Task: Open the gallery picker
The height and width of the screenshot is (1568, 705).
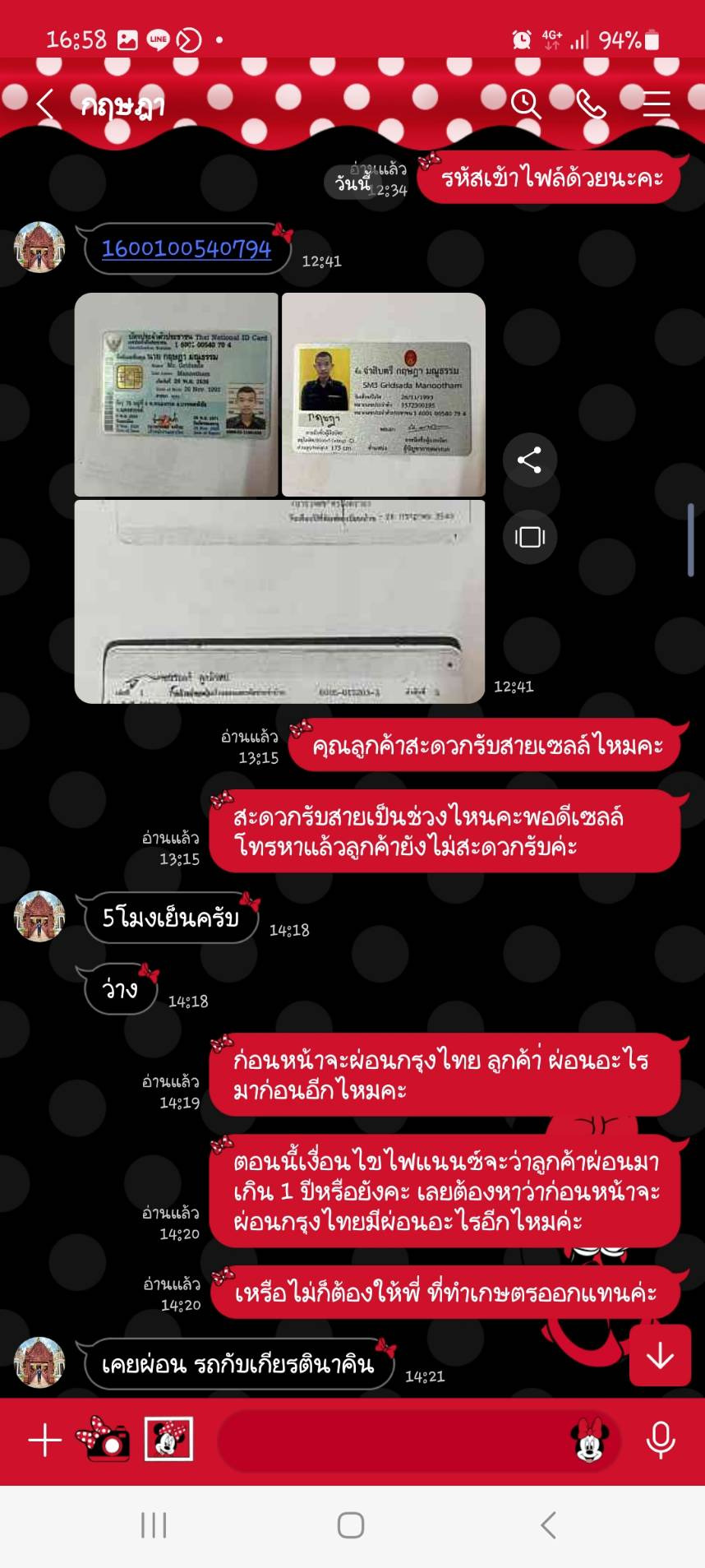Action: [x=168, y=1439]
